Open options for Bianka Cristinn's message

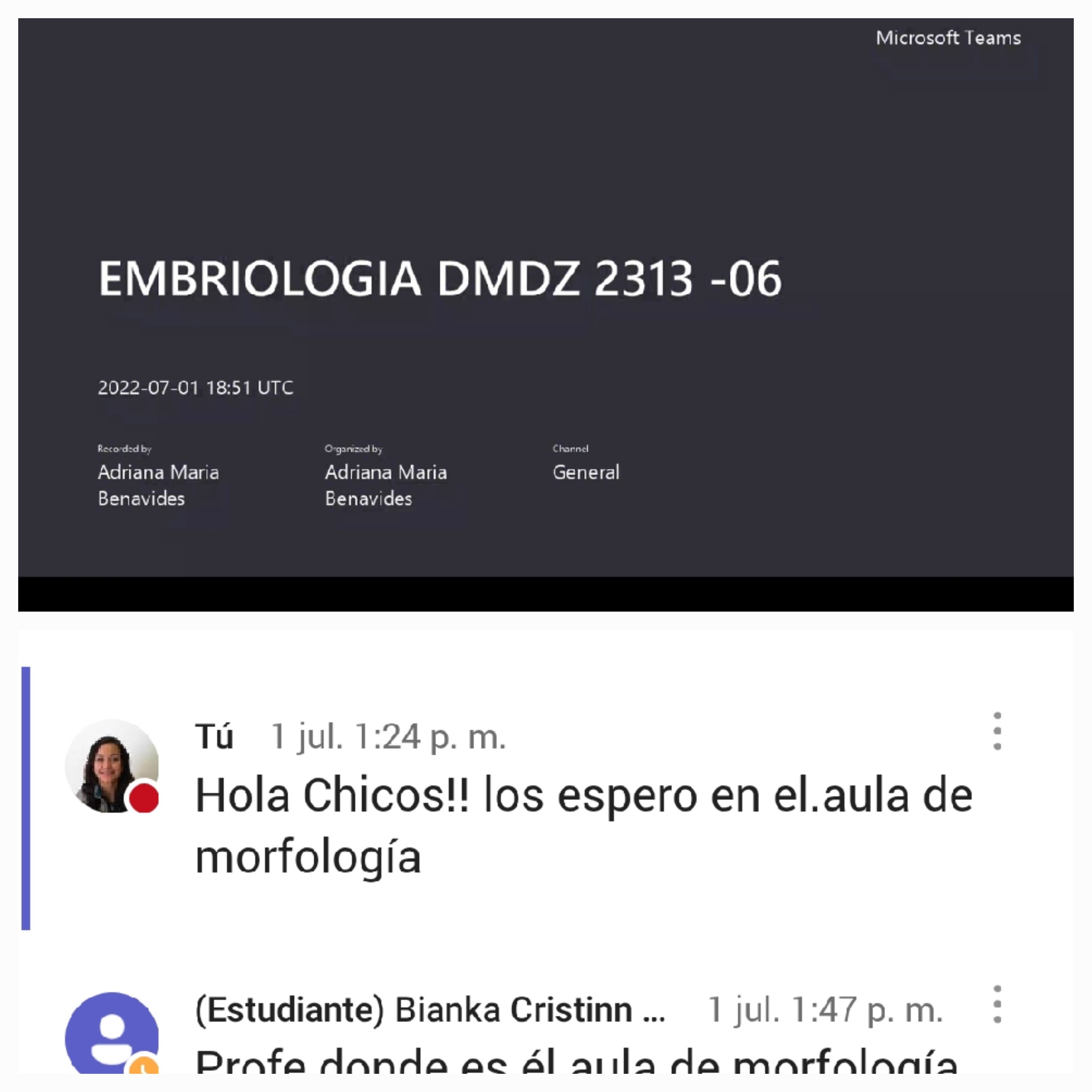pyautogui.click(x=997, y=1004)
